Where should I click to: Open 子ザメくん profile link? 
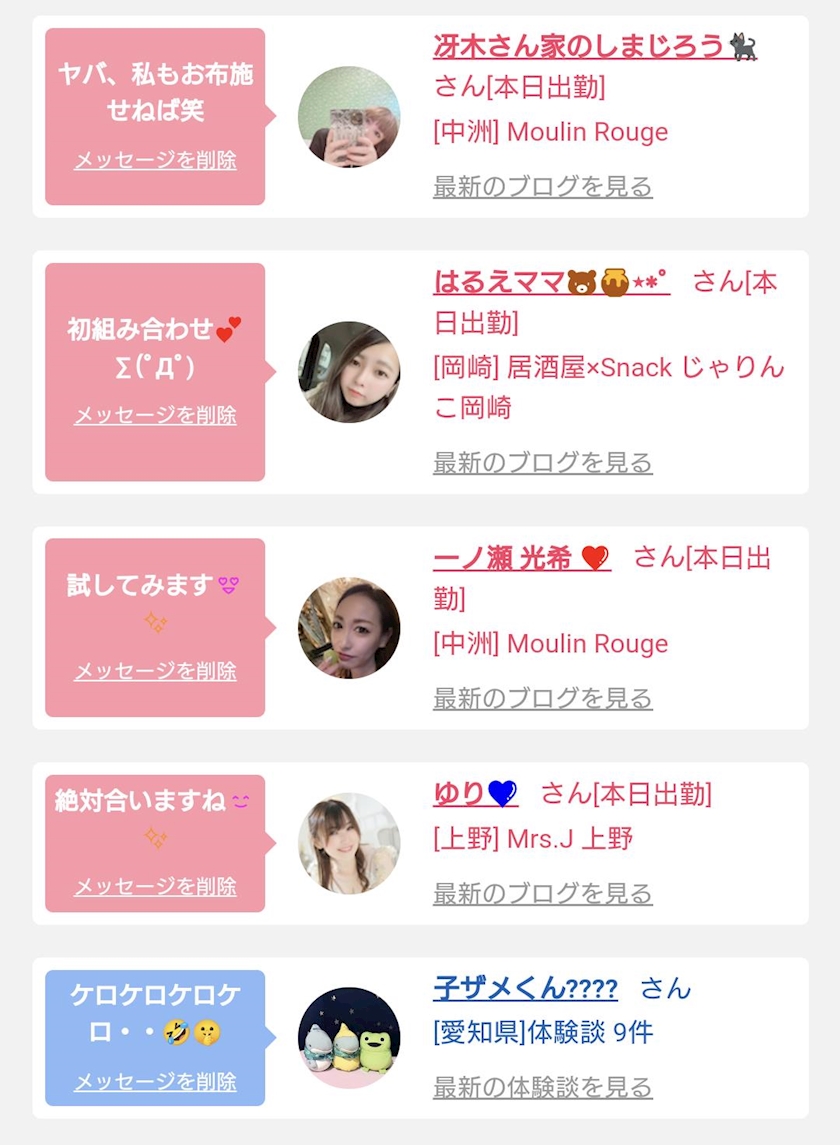[x=525, y=988]
